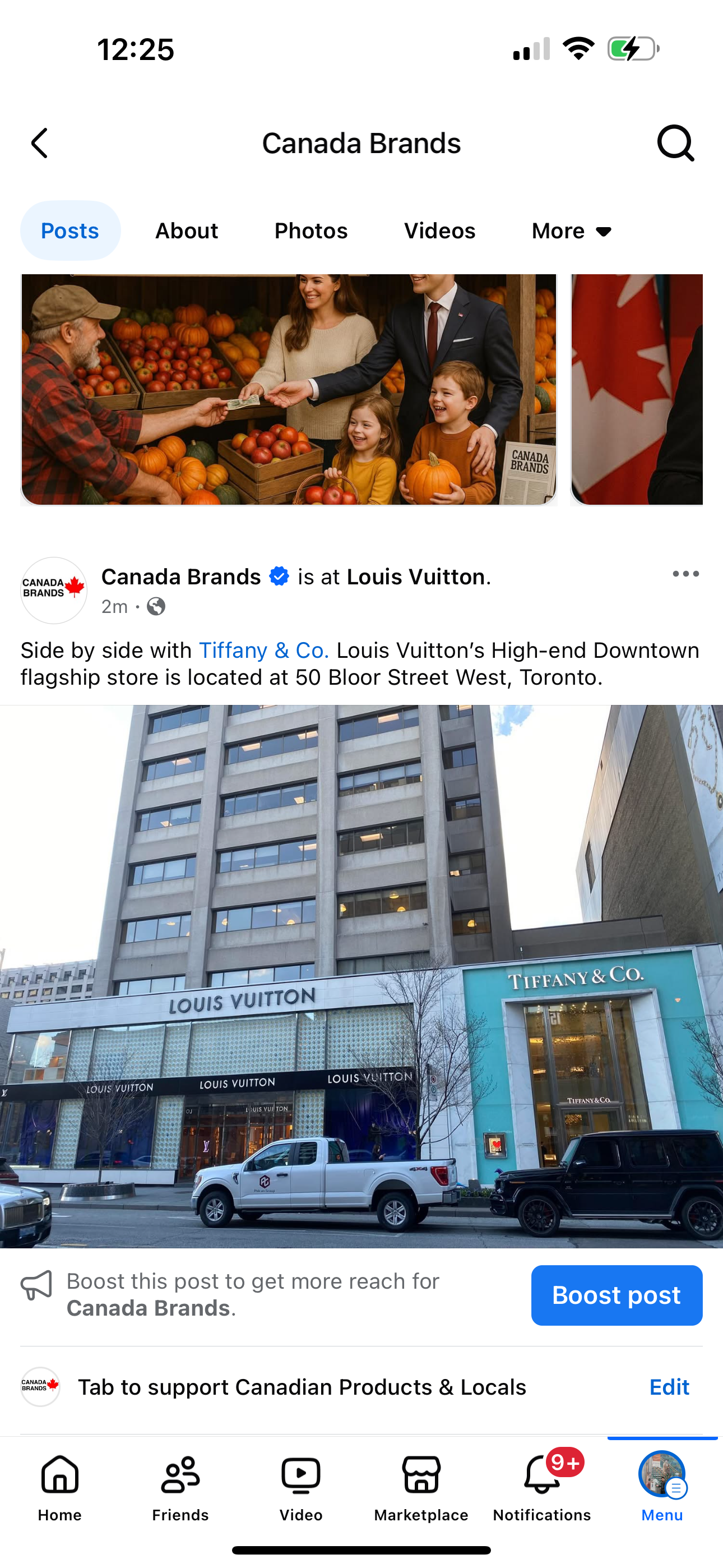Screen dimensions: 723x1568
Task: Tap the Boost post button
Action: pyautogui.click(x=616, y=1295)
